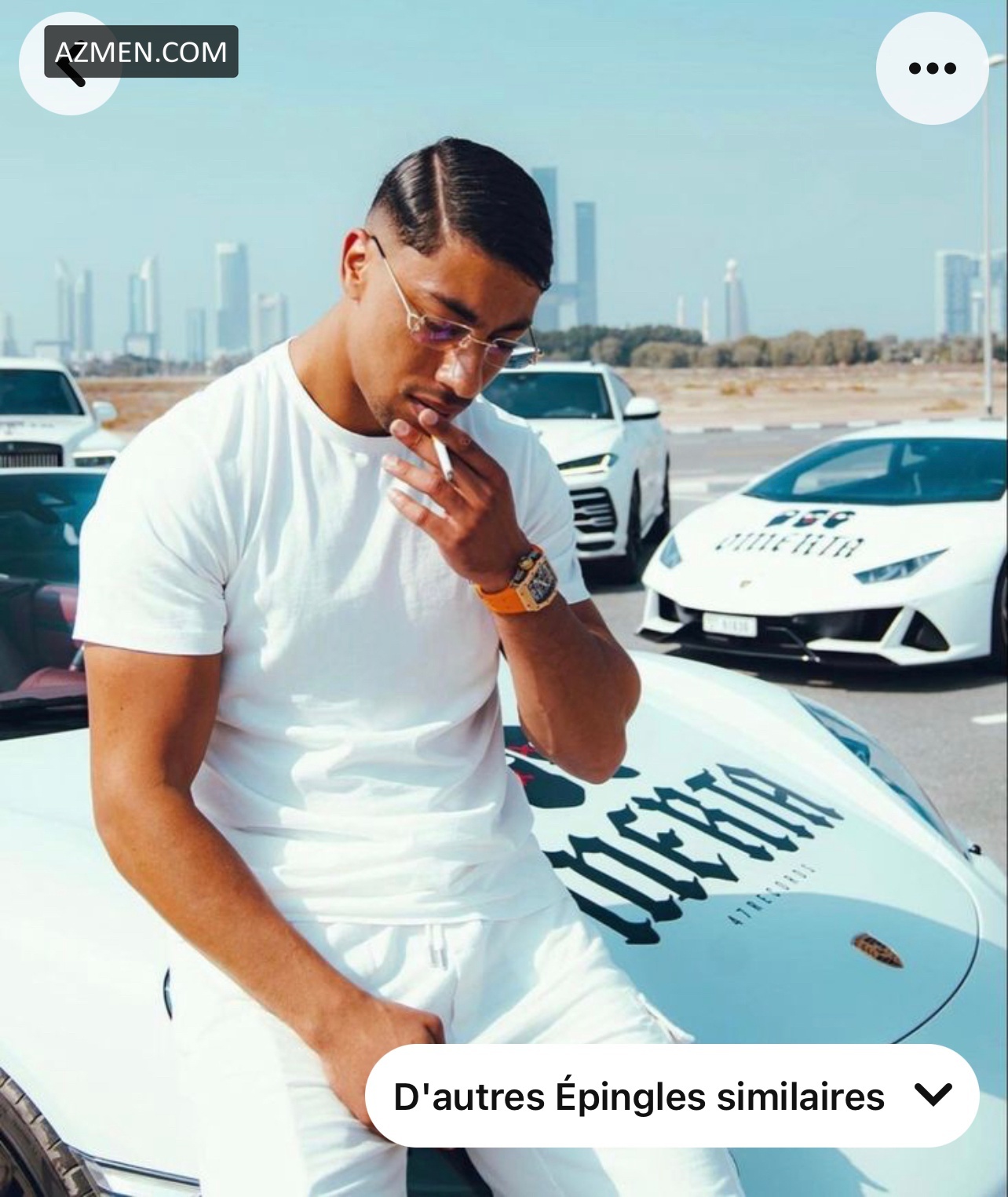1008x1197 pixels.
Task: Open the three-dot overflow menu
Action: (x=932, y=68)
